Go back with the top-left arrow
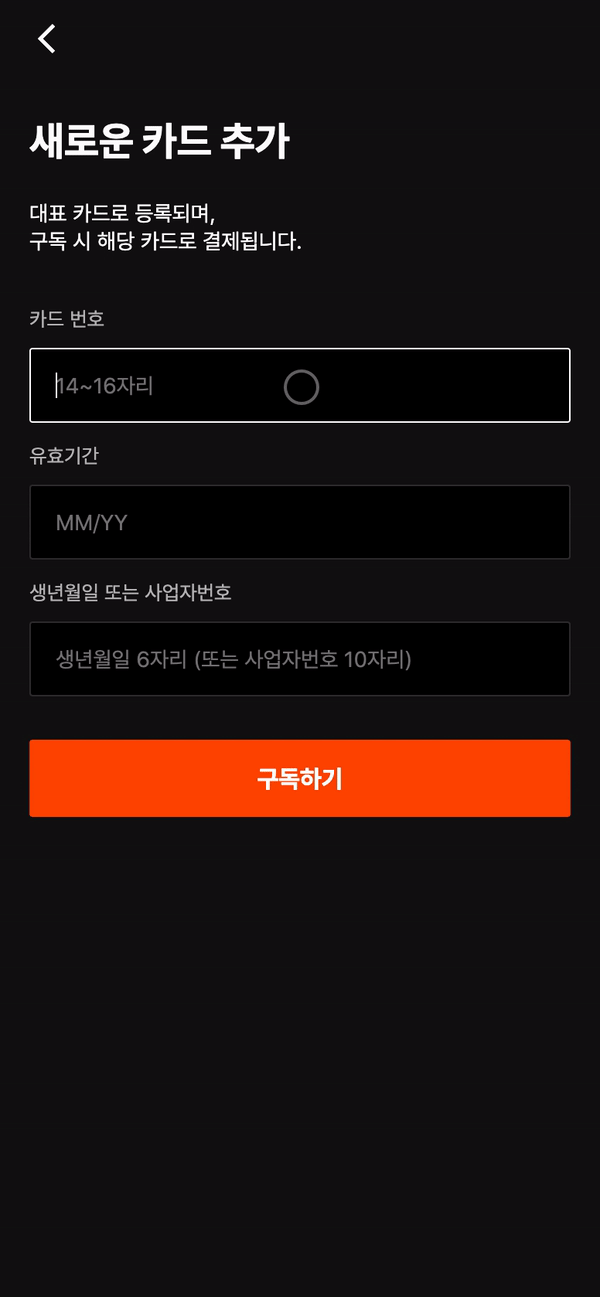 pyautogui.click(x=46, y=39)
